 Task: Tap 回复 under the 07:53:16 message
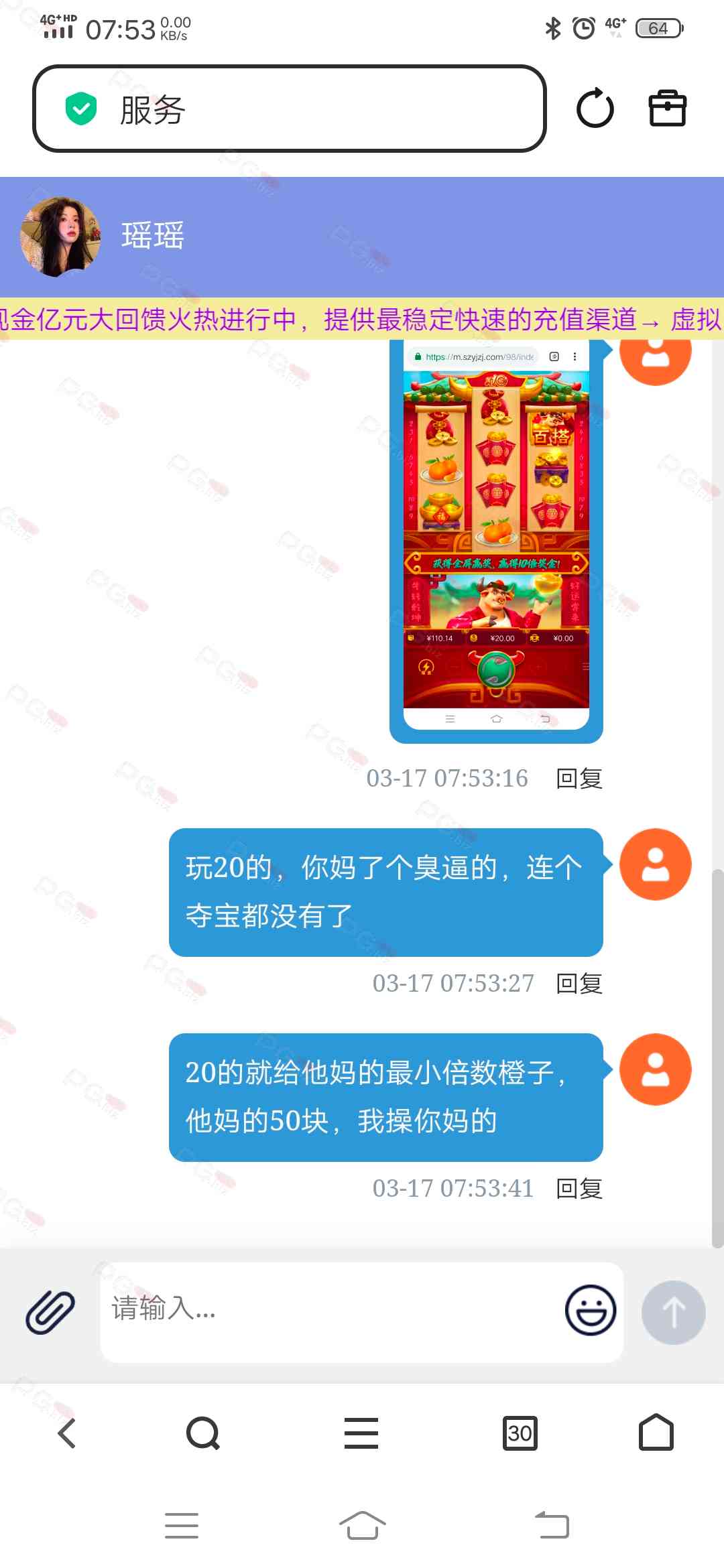coord(579,779)
